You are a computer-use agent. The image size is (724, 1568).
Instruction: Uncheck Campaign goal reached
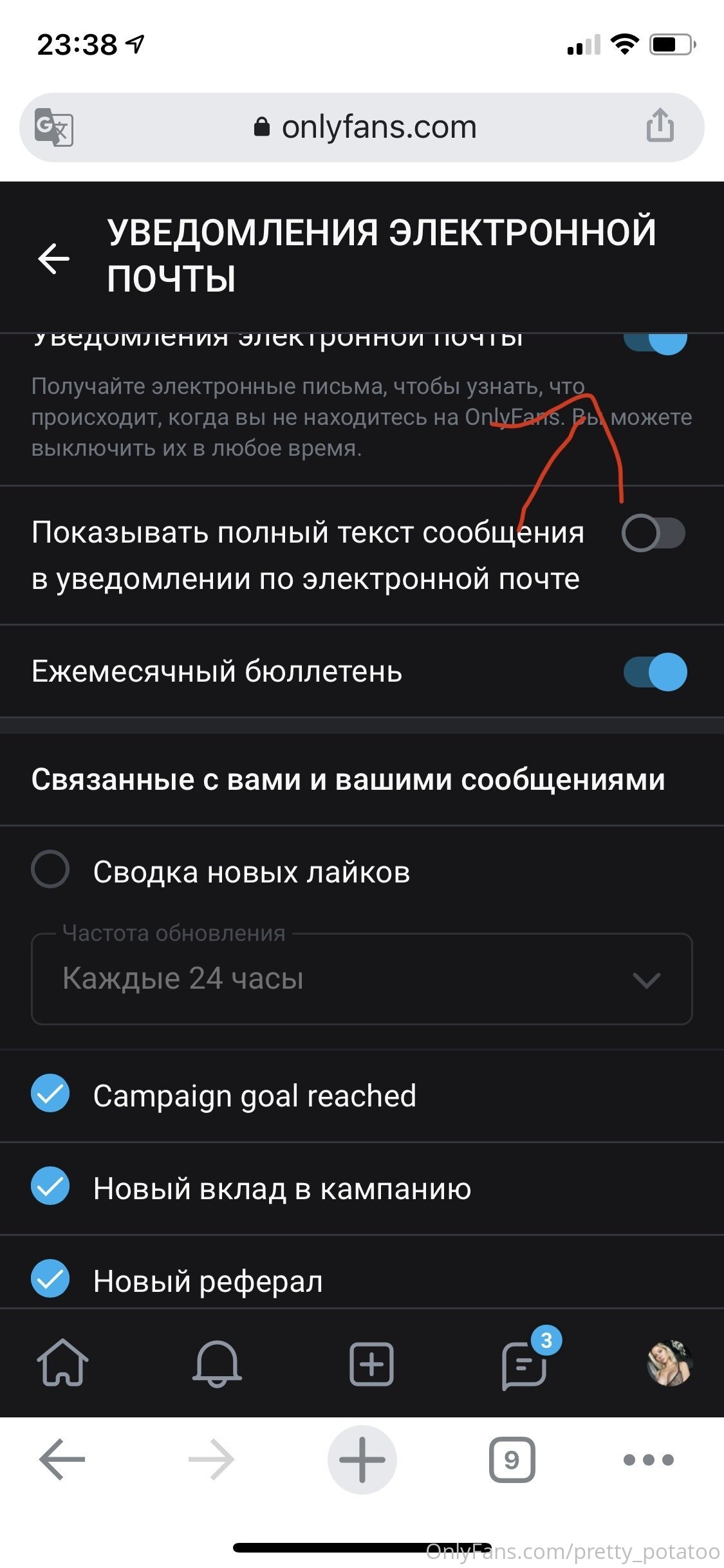50,1094
